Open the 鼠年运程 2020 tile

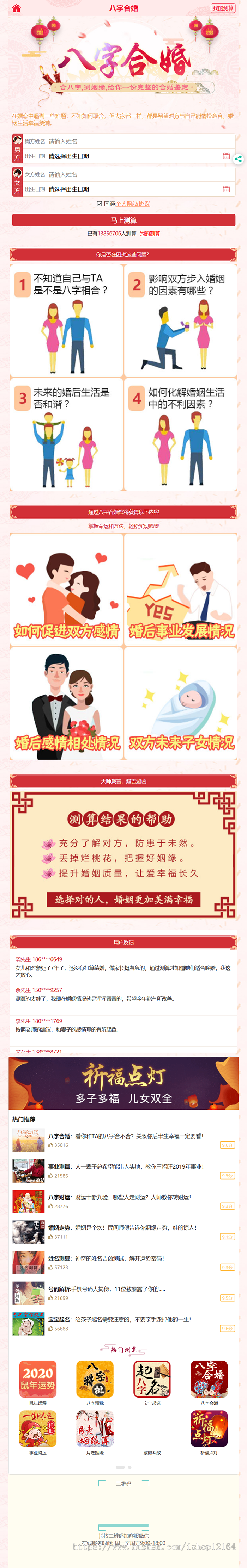click(38, 1379)
